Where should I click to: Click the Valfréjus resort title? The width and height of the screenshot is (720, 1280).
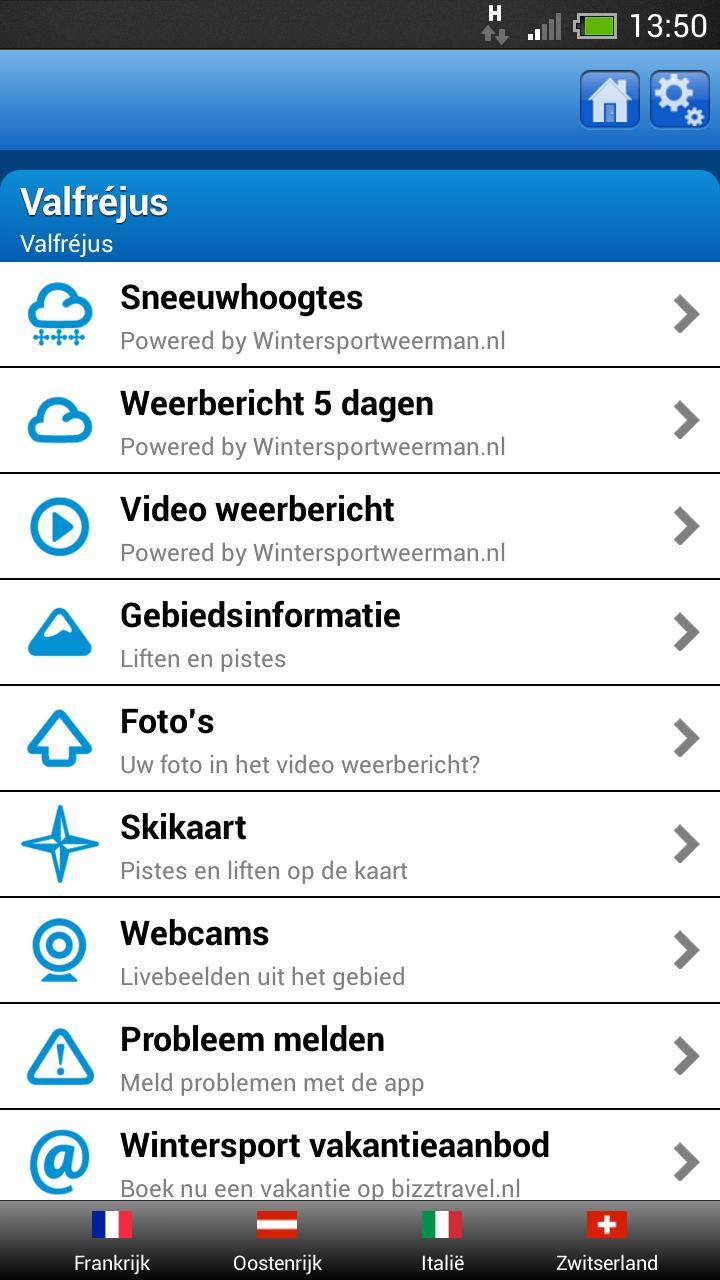coord(96,202)
